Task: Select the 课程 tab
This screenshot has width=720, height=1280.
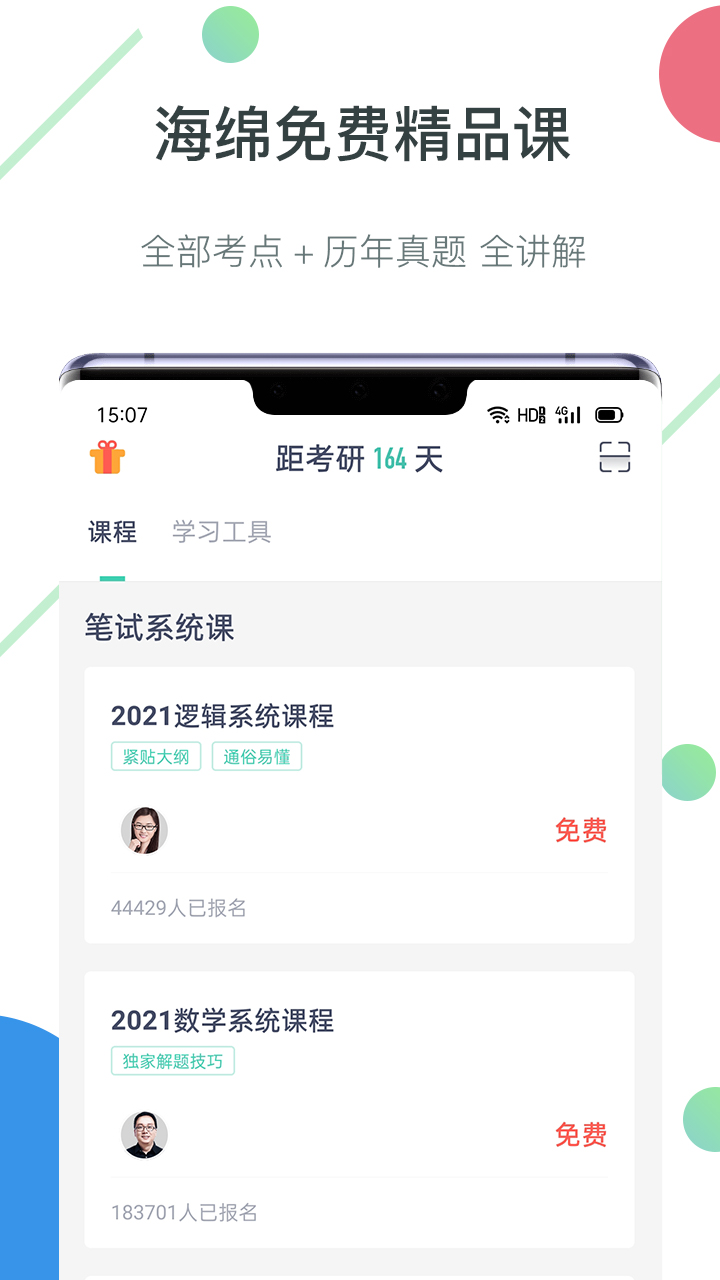Action: (x=113, y=530)
